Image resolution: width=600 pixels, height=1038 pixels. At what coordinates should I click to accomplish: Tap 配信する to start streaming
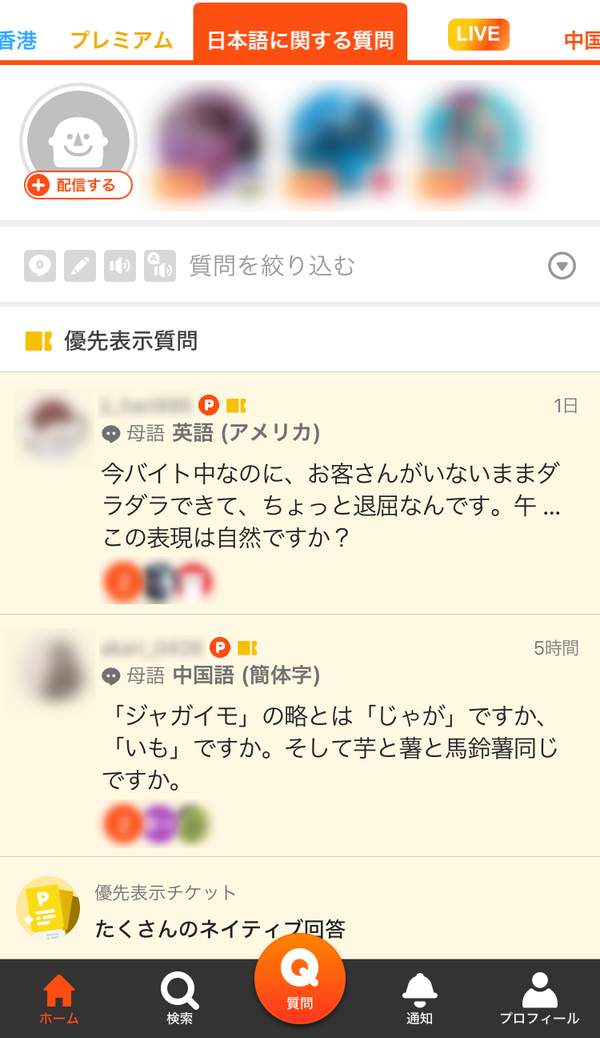tap(78, 185)
